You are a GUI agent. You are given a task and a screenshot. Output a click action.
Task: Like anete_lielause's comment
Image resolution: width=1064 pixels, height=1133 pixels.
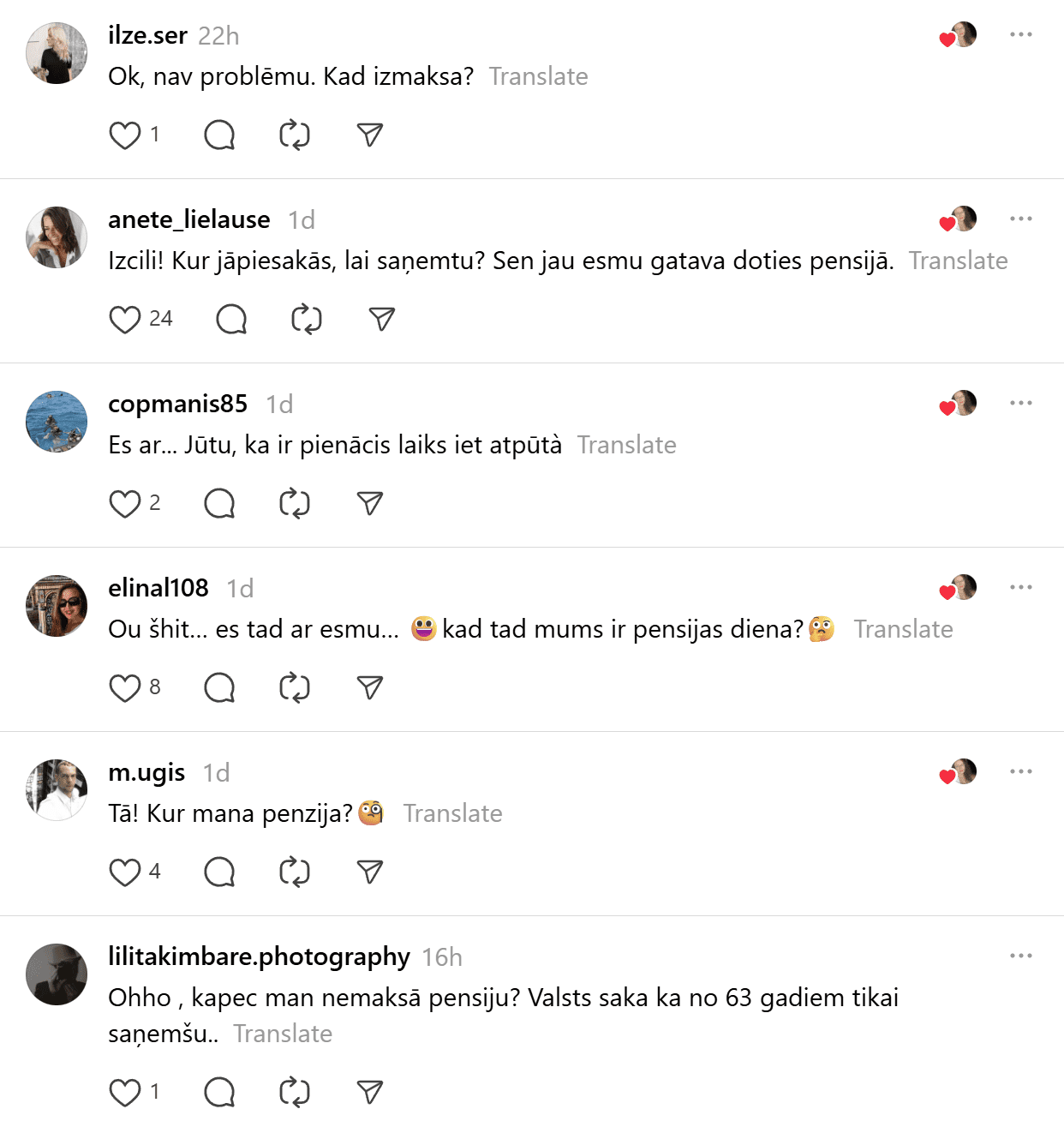coord(125,320)
